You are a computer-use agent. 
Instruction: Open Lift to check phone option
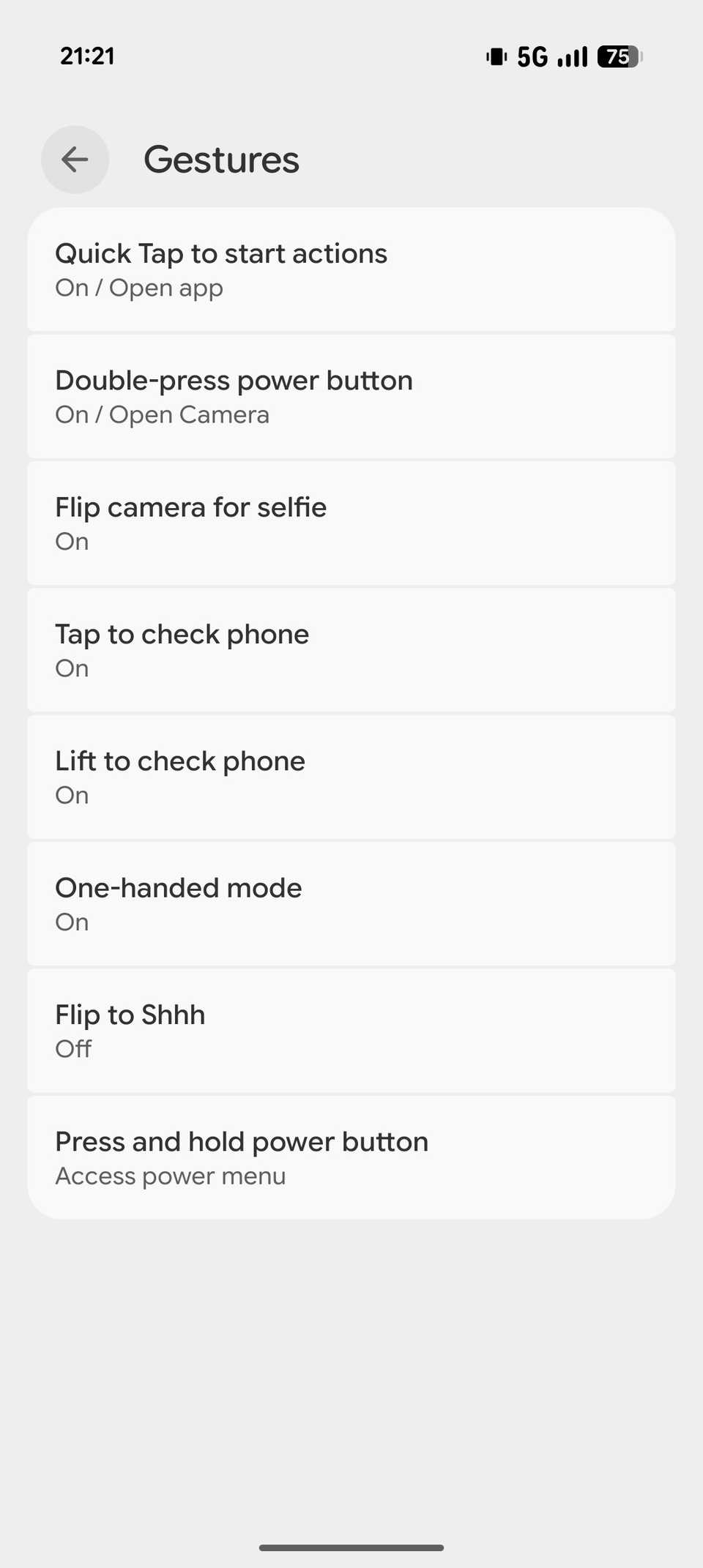click(351, 777)
